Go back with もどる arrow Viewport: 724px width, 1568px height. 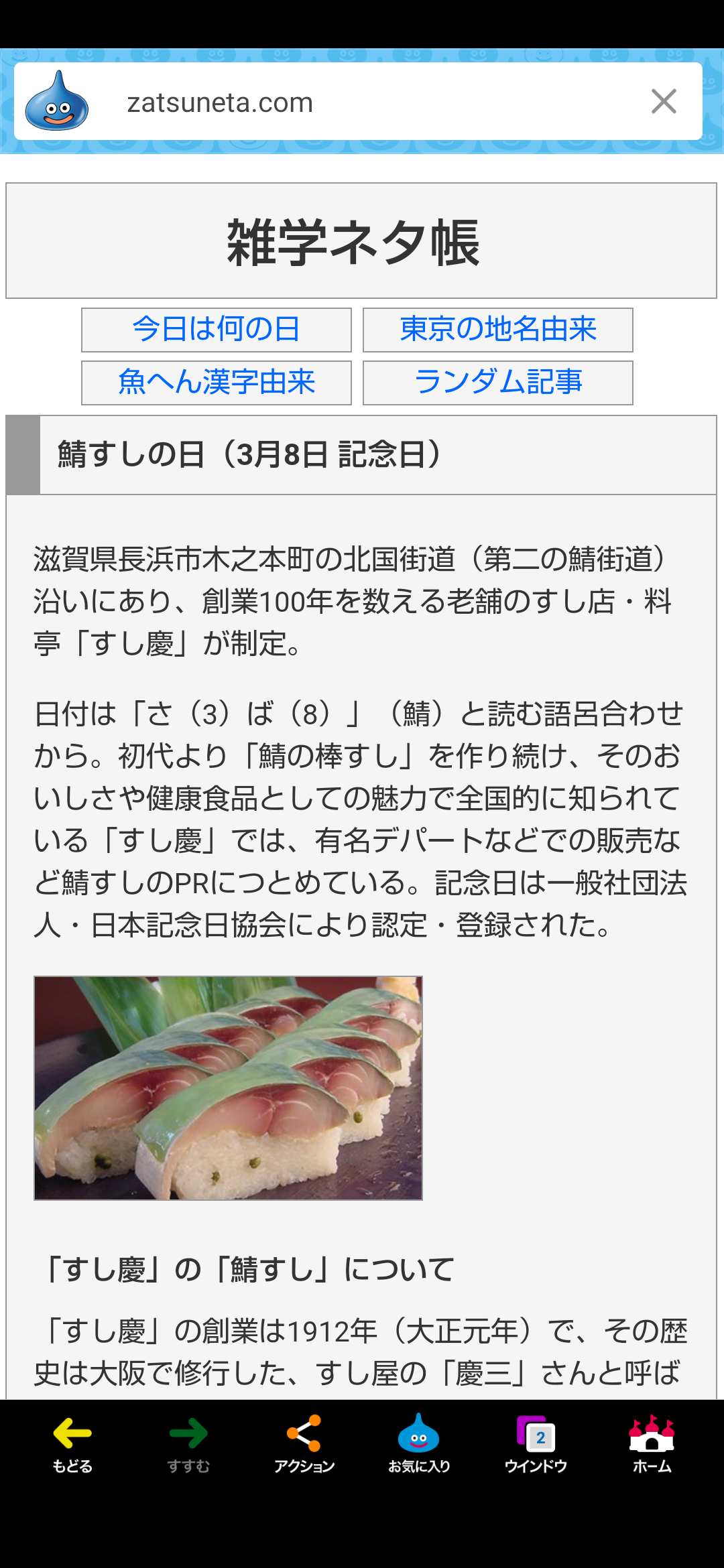click(72, 1444)
